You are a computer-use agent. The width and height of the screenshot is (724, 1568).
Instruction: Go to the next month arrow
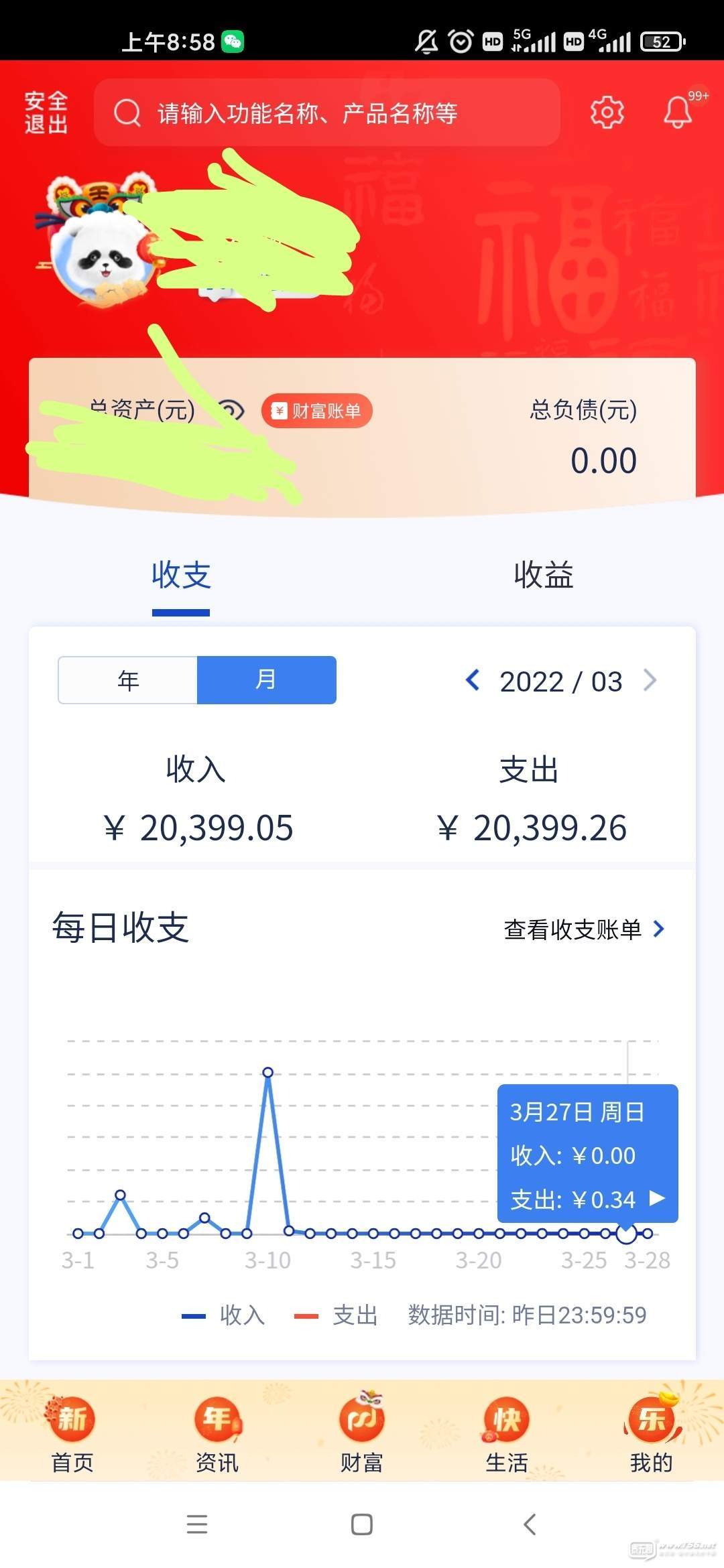pos(650,680)
